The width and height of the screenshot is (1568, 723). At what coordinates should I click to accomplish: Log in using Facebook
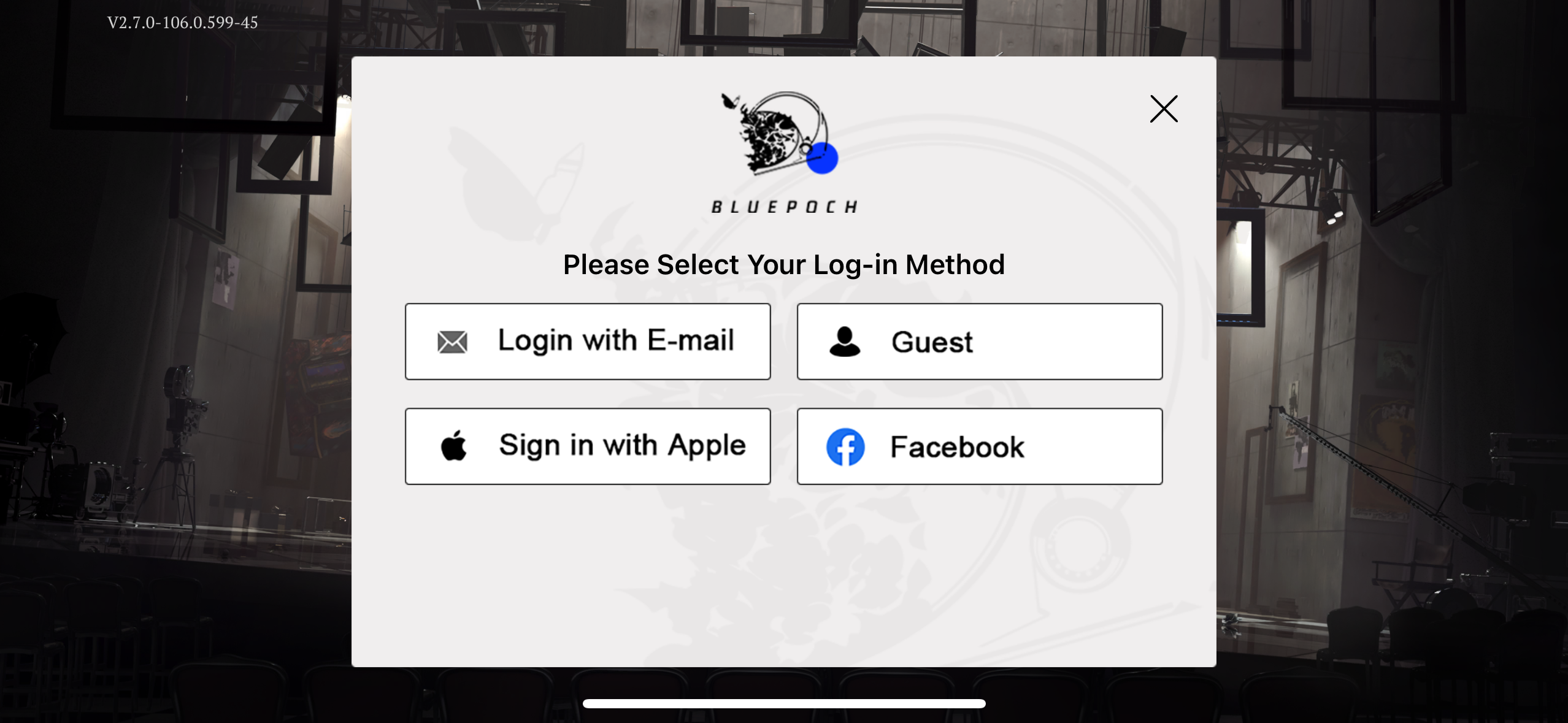pos(980,446)
